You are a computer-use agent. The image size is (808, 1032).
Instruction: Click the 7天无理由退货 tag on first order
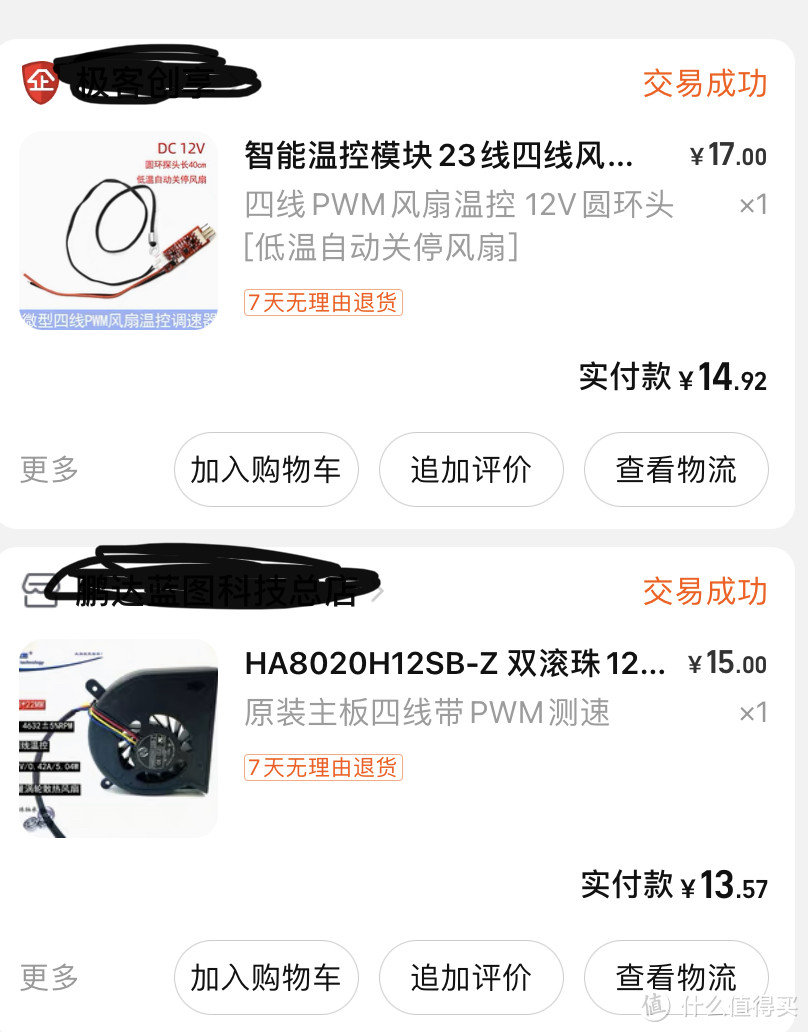(322, 303)
